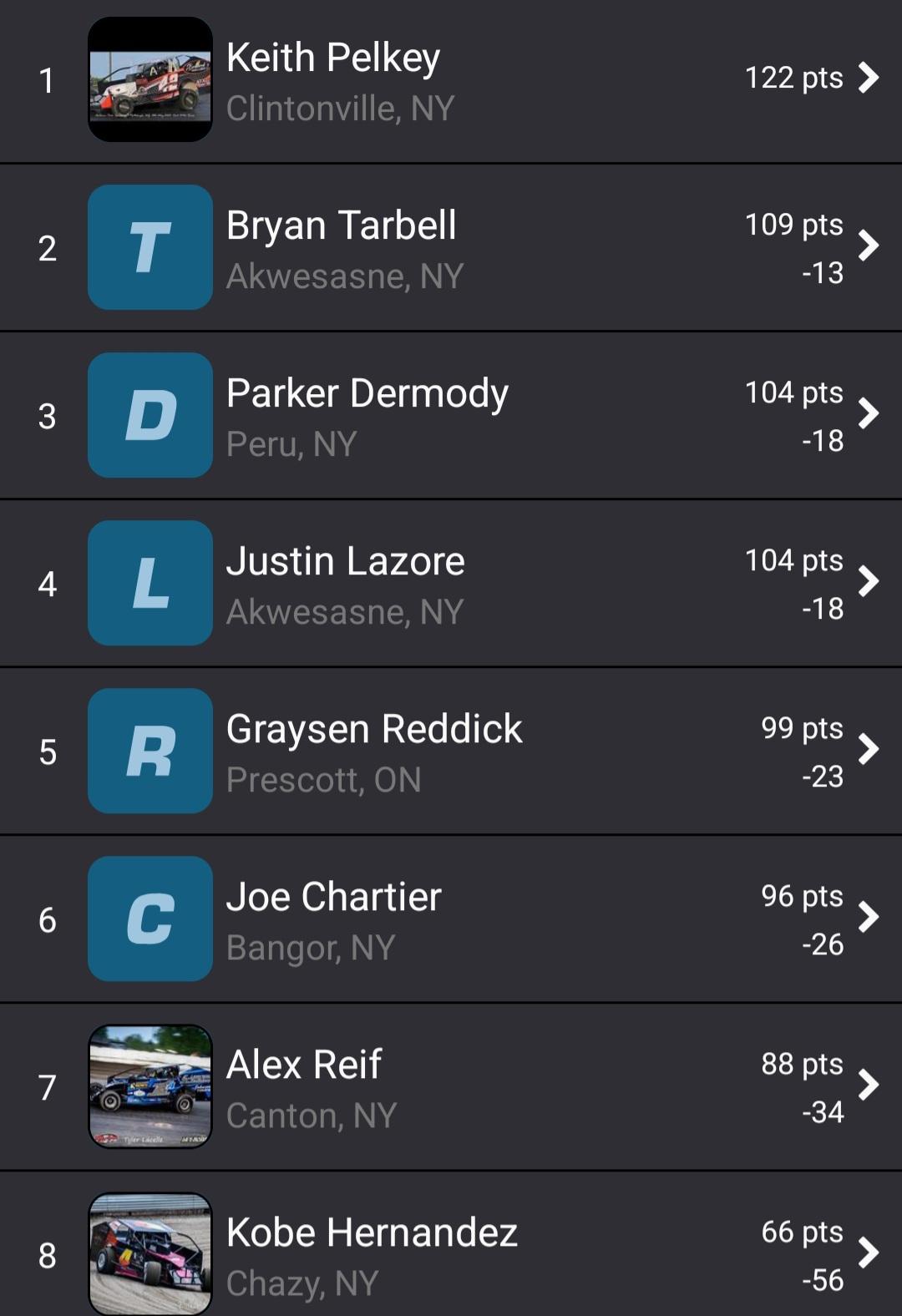
Task: View Bryan Tarbell's driver details
Action: tap(451, 248)
